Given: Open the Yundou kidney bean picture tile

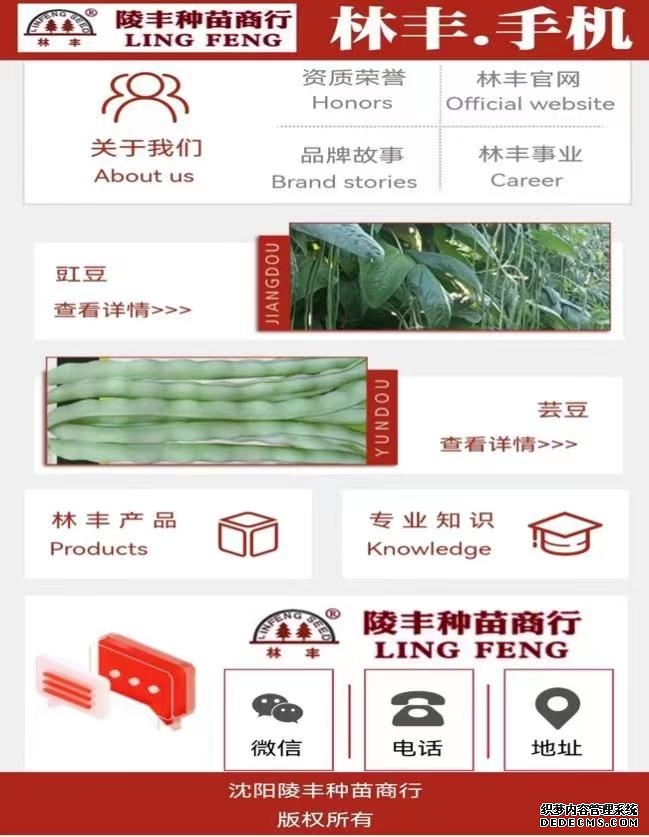Looking at the screenshot, I should click(x=210, y=411).
